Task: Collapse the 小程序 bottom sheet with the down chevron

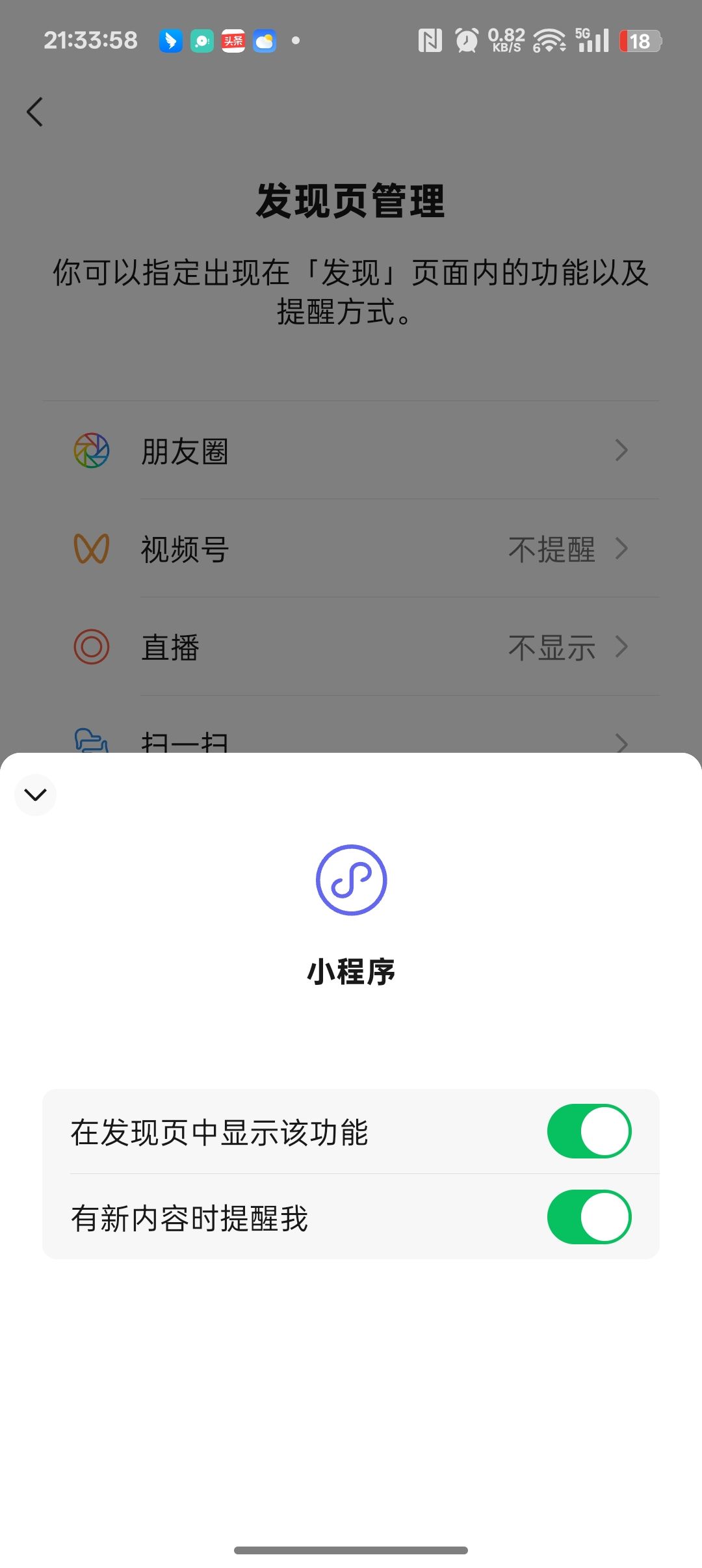Action: pos(35,794)
